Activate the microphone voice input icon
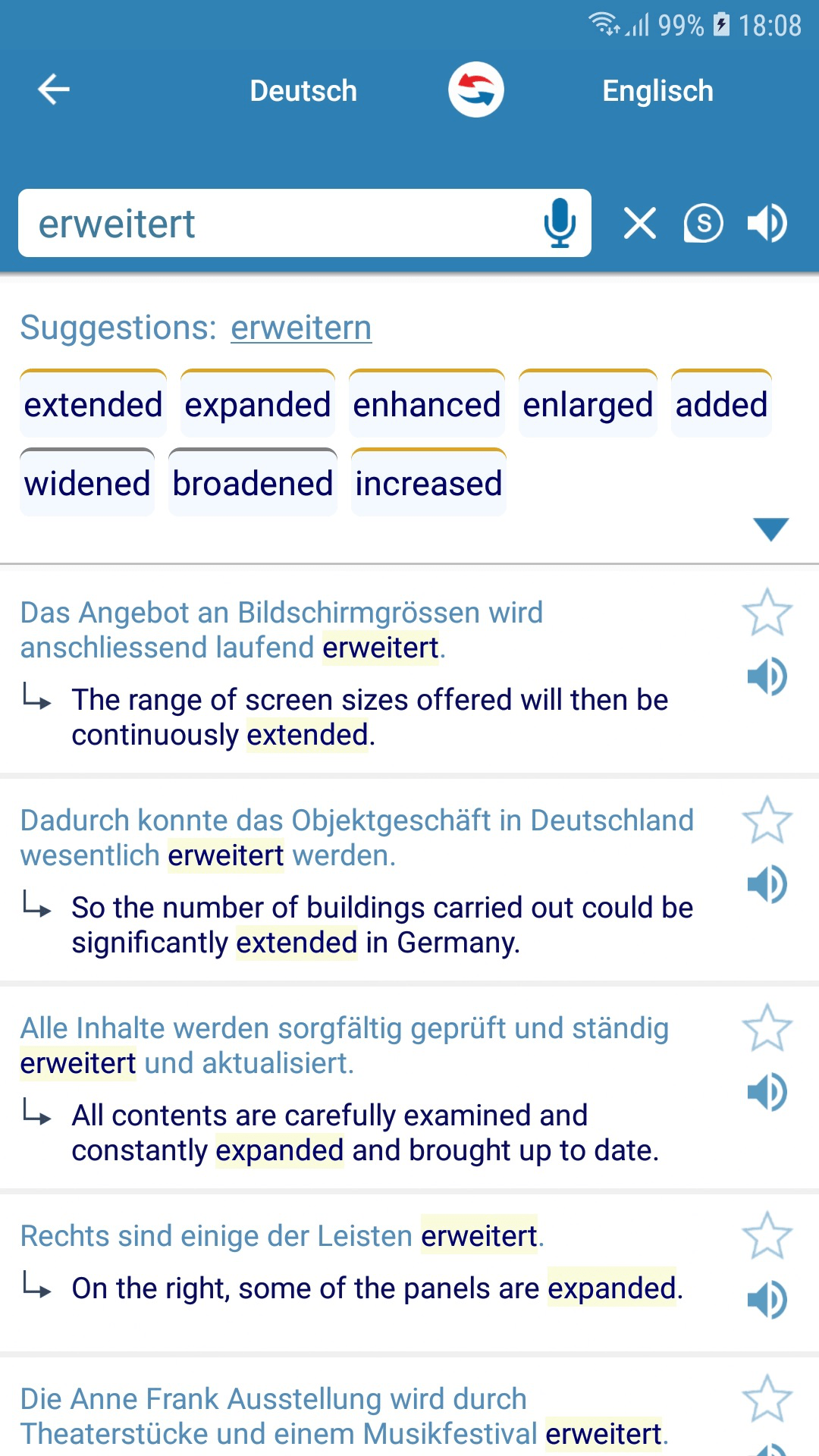Screen dimensions: 819x1456 point(559,222)
